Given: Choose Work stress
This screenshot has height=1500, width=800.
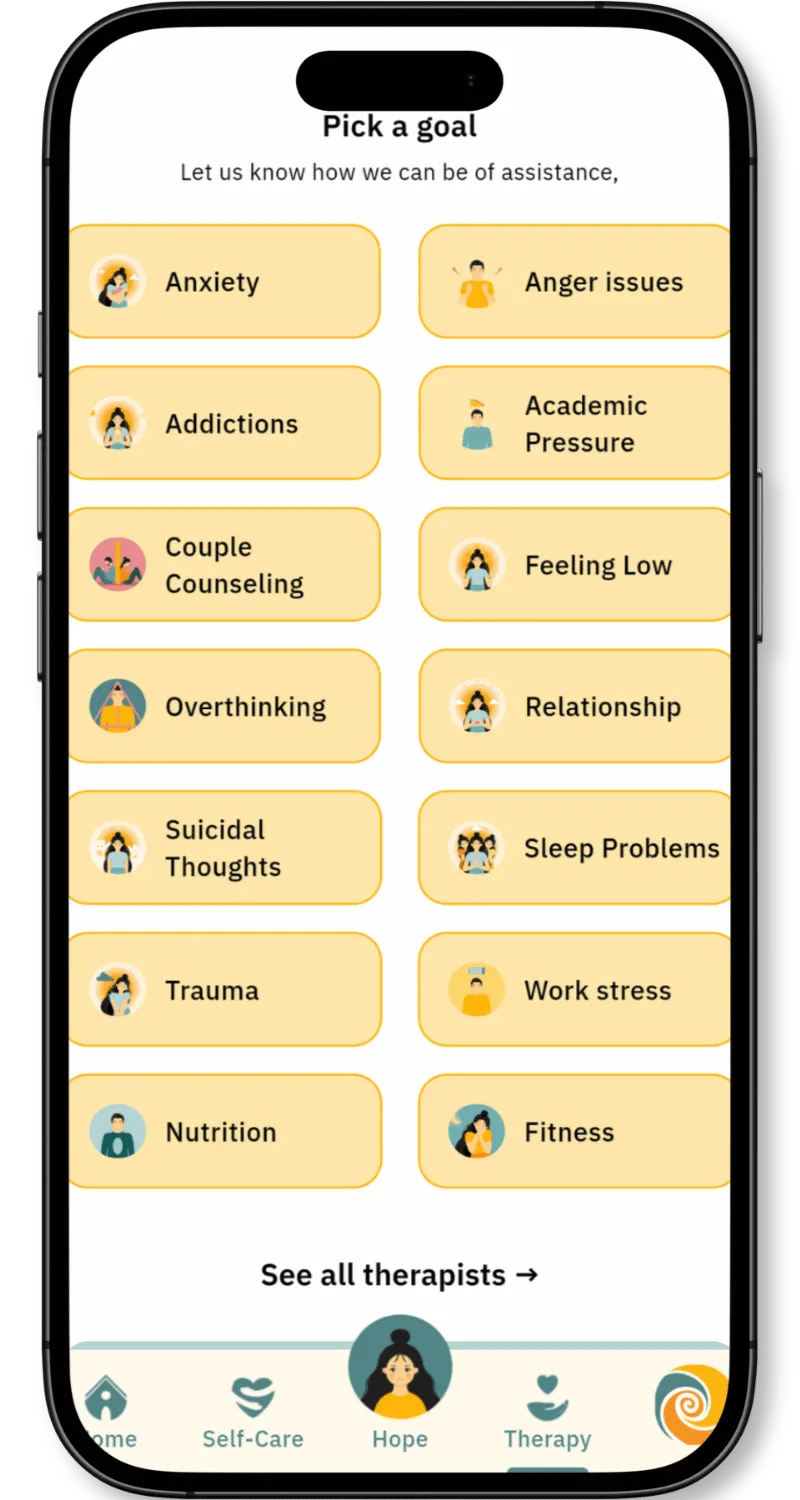Looking at the screenshot, I should click(x=575, y=990).
